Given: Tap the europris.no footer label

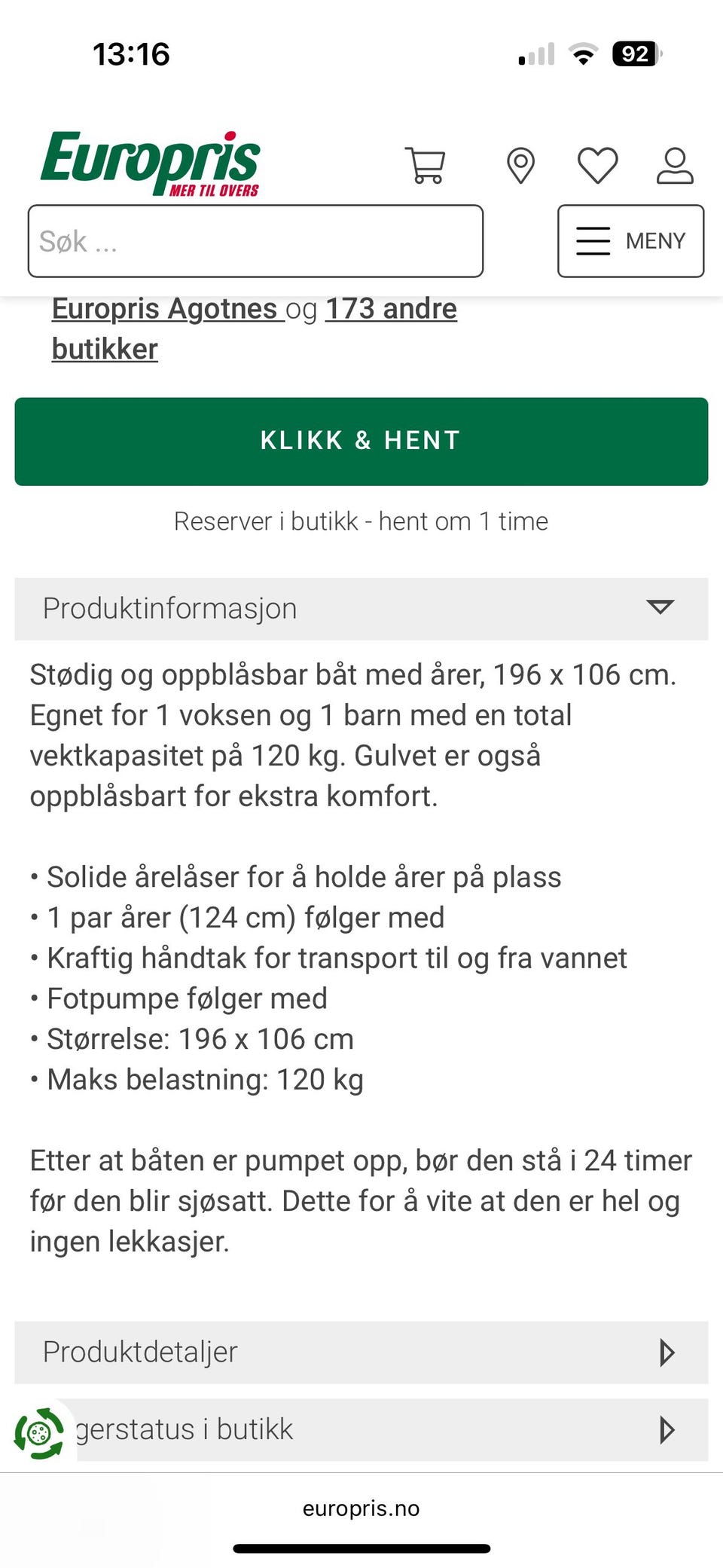Looking at the screenshot, I should point(361,1508).
